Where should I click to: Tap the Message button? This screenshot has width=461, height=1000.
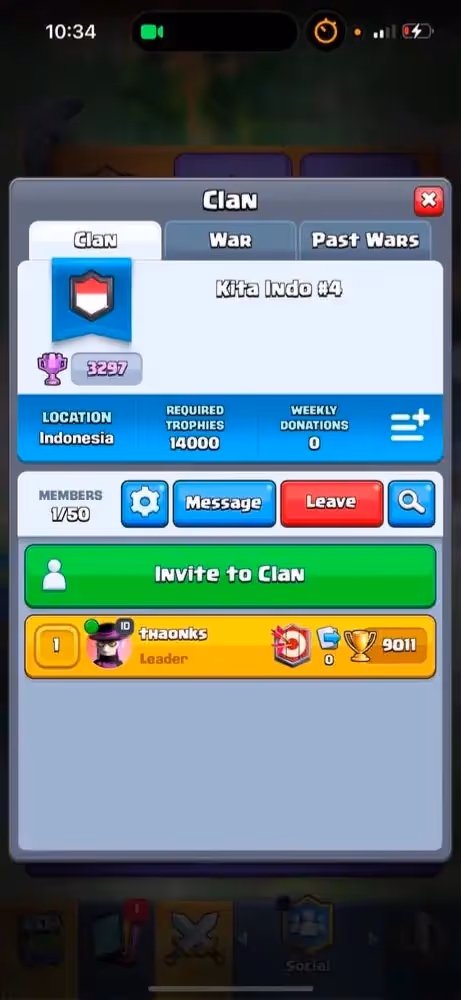224,503
